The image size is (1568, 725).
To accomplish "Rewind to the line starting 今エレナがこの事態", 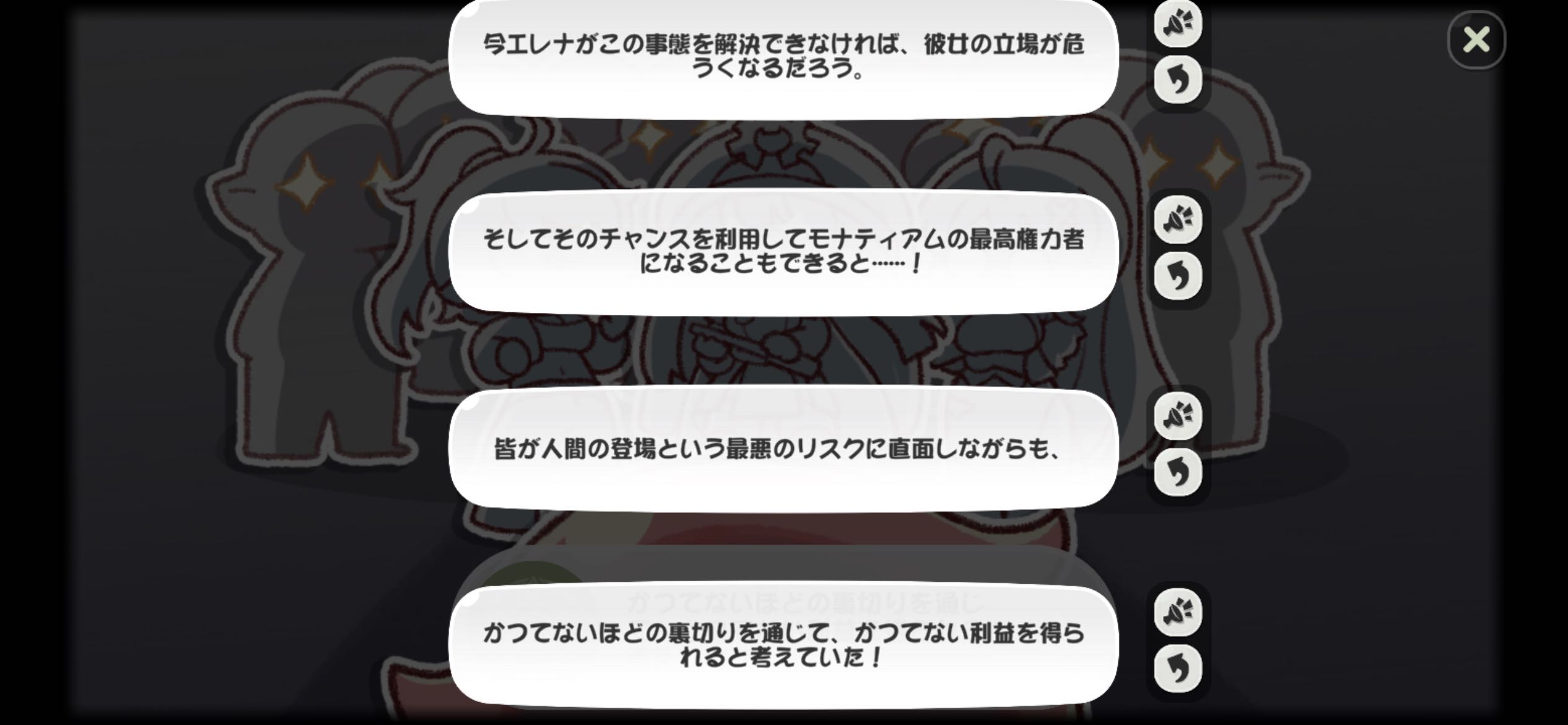I will [1178, 79].
